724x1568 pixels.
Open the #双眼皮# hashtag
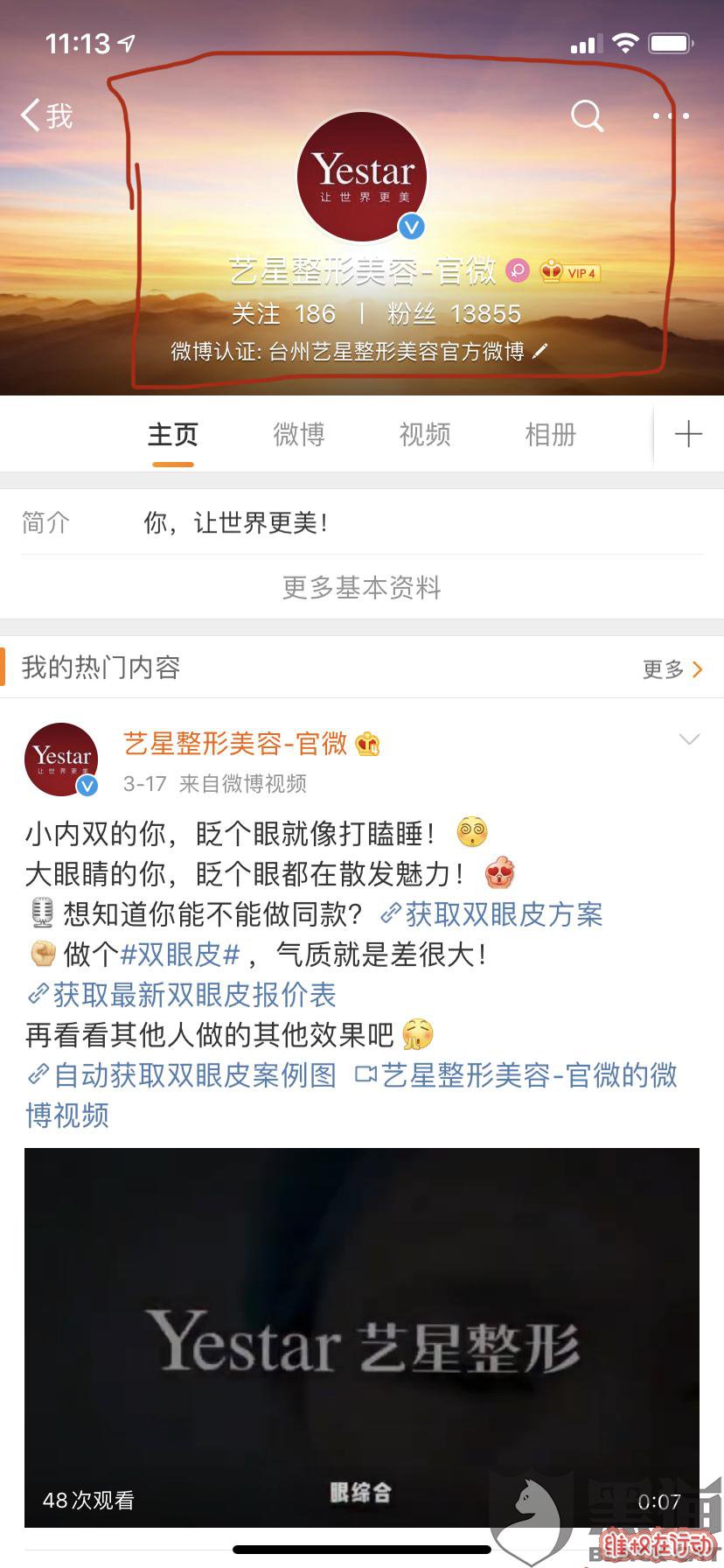(180, 955)
